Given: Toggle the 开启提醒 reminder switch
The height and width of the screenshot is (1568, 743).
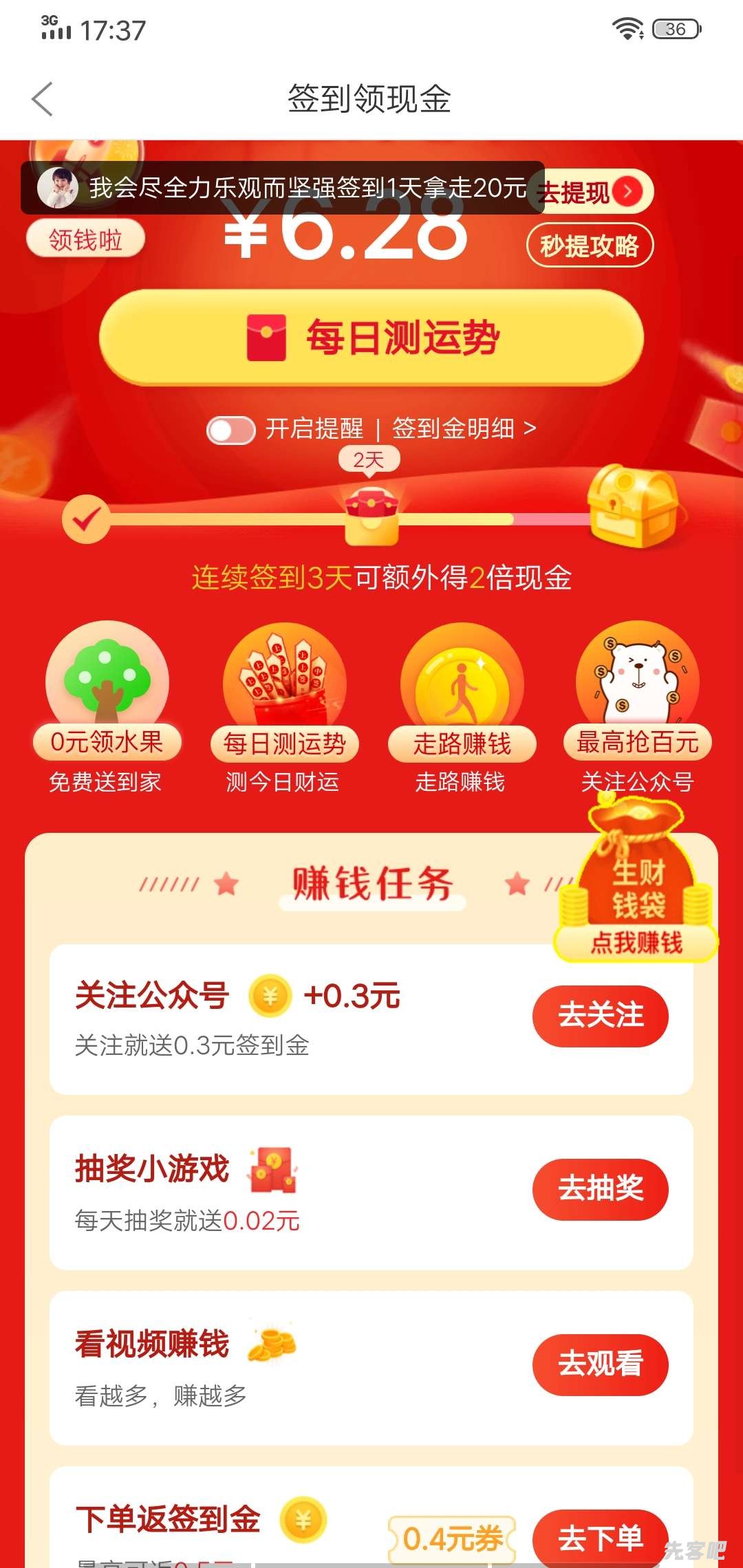Looking at the screenshot, I should click(231, 430).
